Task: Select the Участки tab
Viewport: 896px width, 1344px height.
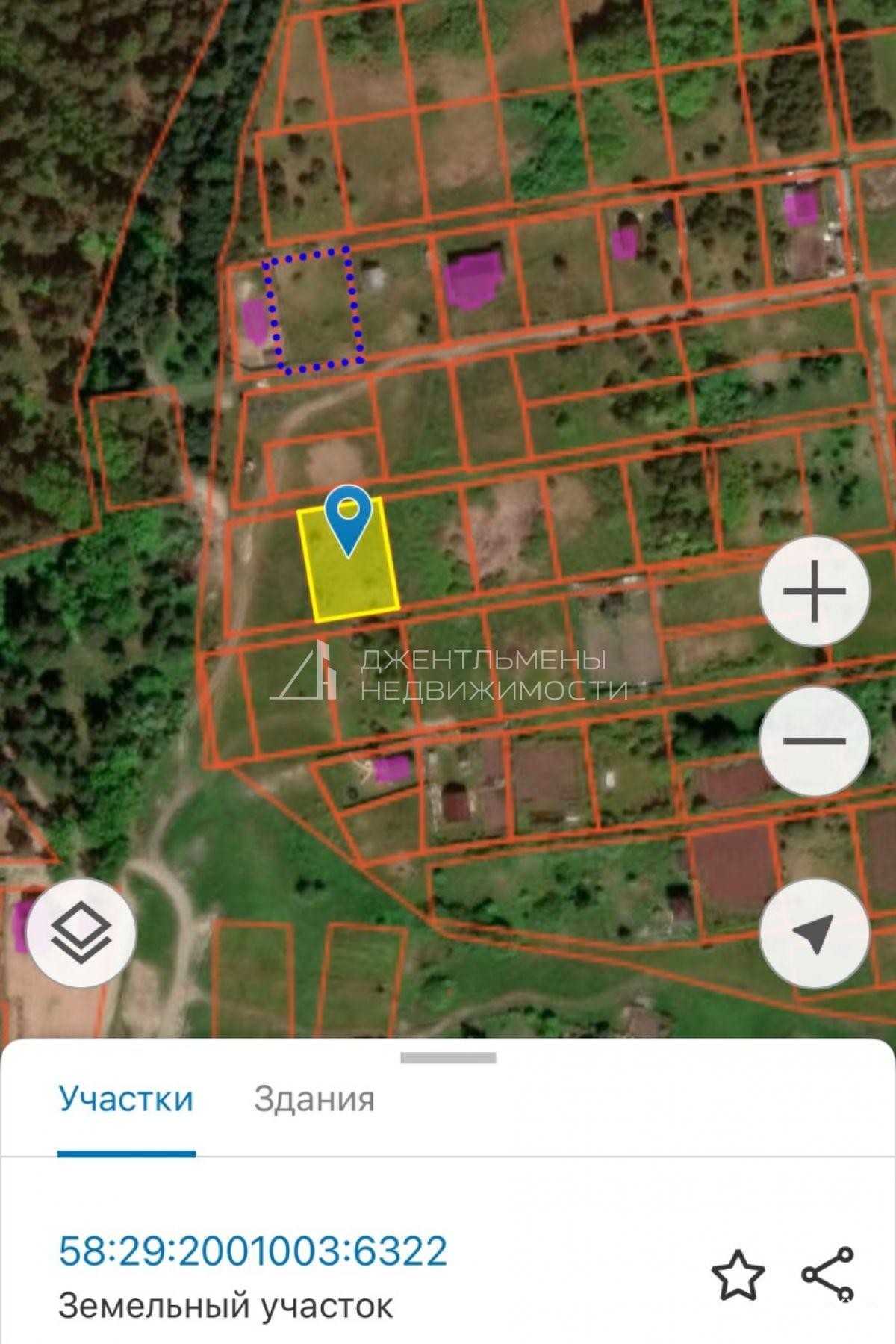Action: pyautogui.click(x=126, y=1099)
